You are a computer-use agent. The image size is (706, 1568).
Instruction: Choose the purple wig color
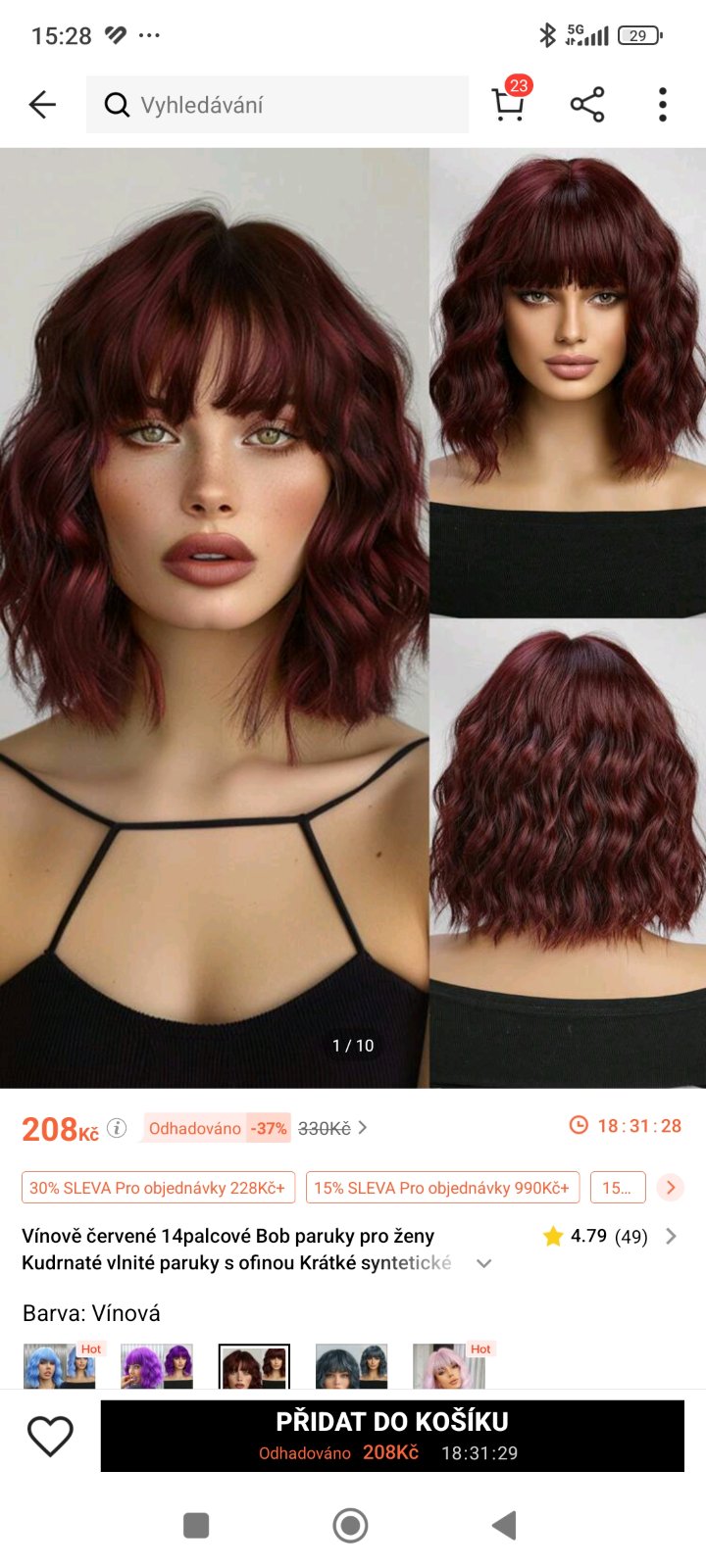(x=157, y=1366)
